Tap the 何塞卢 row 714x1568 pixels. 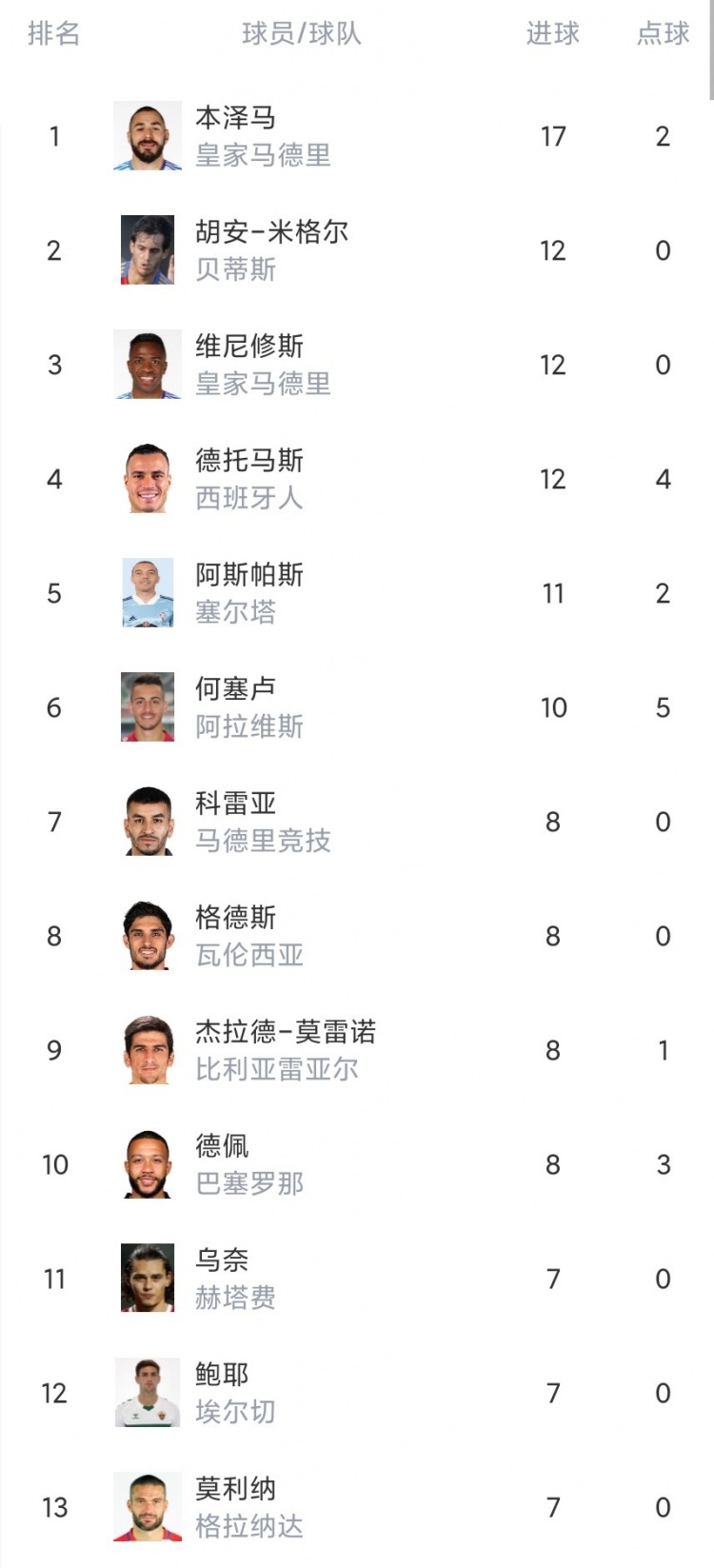(x=235, y=689)
